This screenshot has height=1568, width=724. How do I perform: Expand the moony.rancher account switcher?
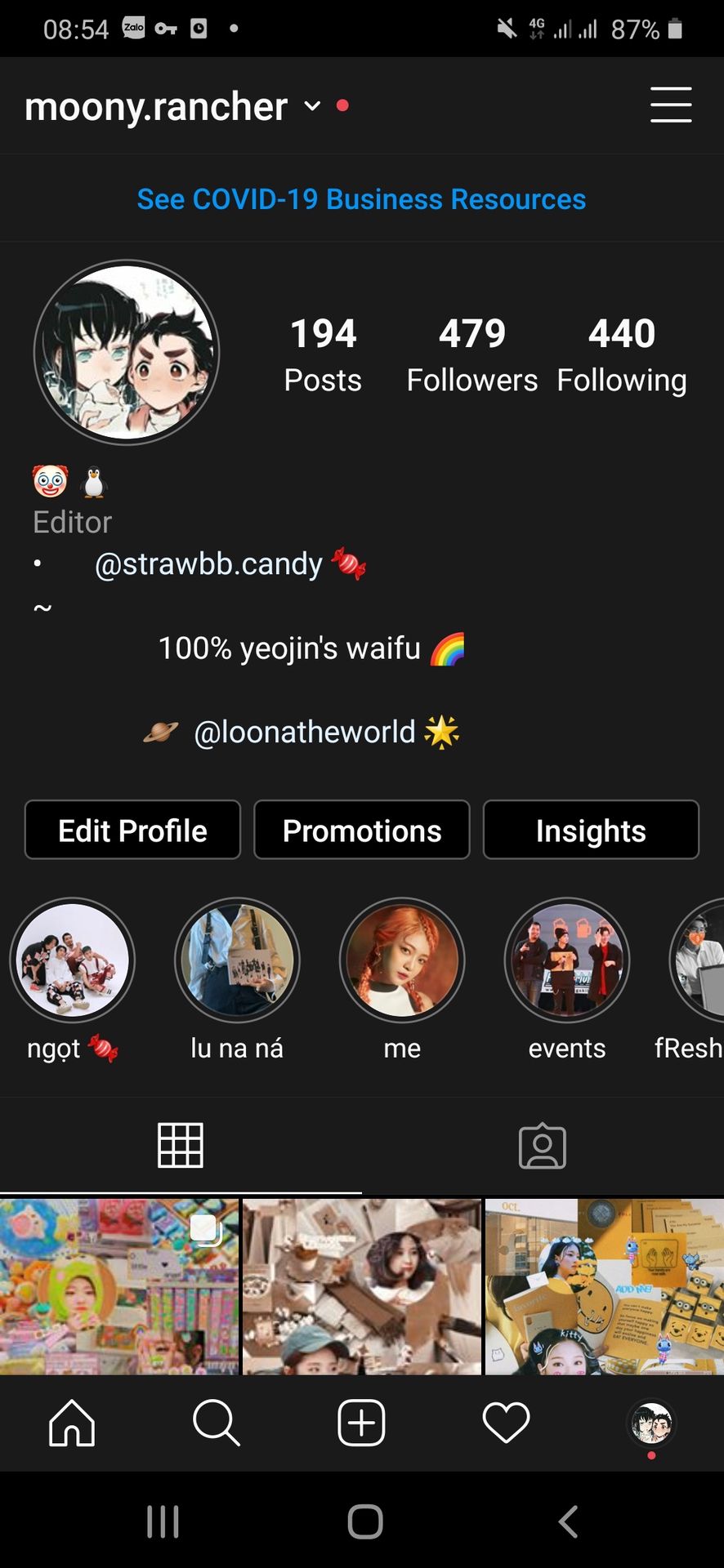(x=312, y=106)
